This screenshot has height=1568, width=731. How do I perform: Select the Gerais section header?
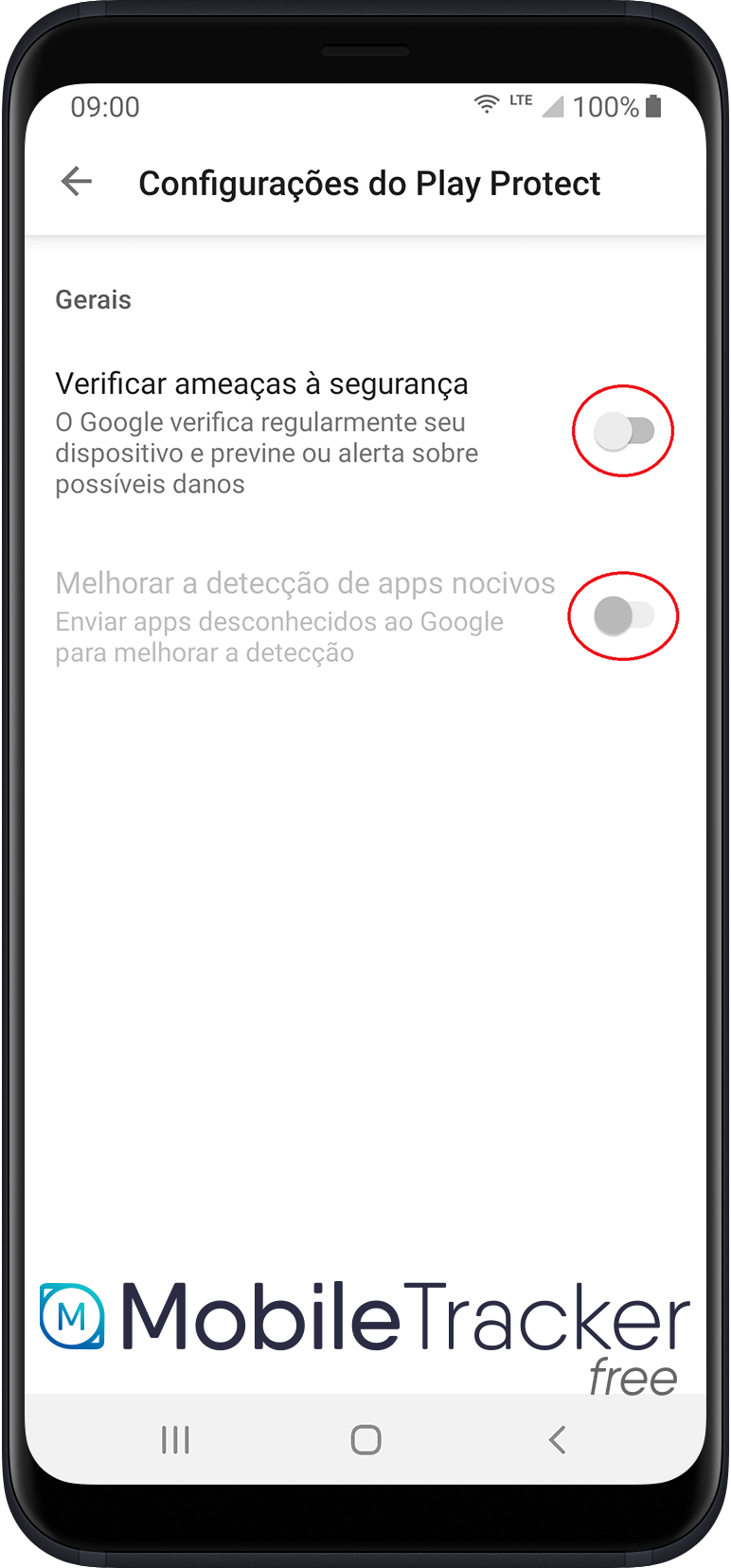pyautogui.click(x=93, y=299)
